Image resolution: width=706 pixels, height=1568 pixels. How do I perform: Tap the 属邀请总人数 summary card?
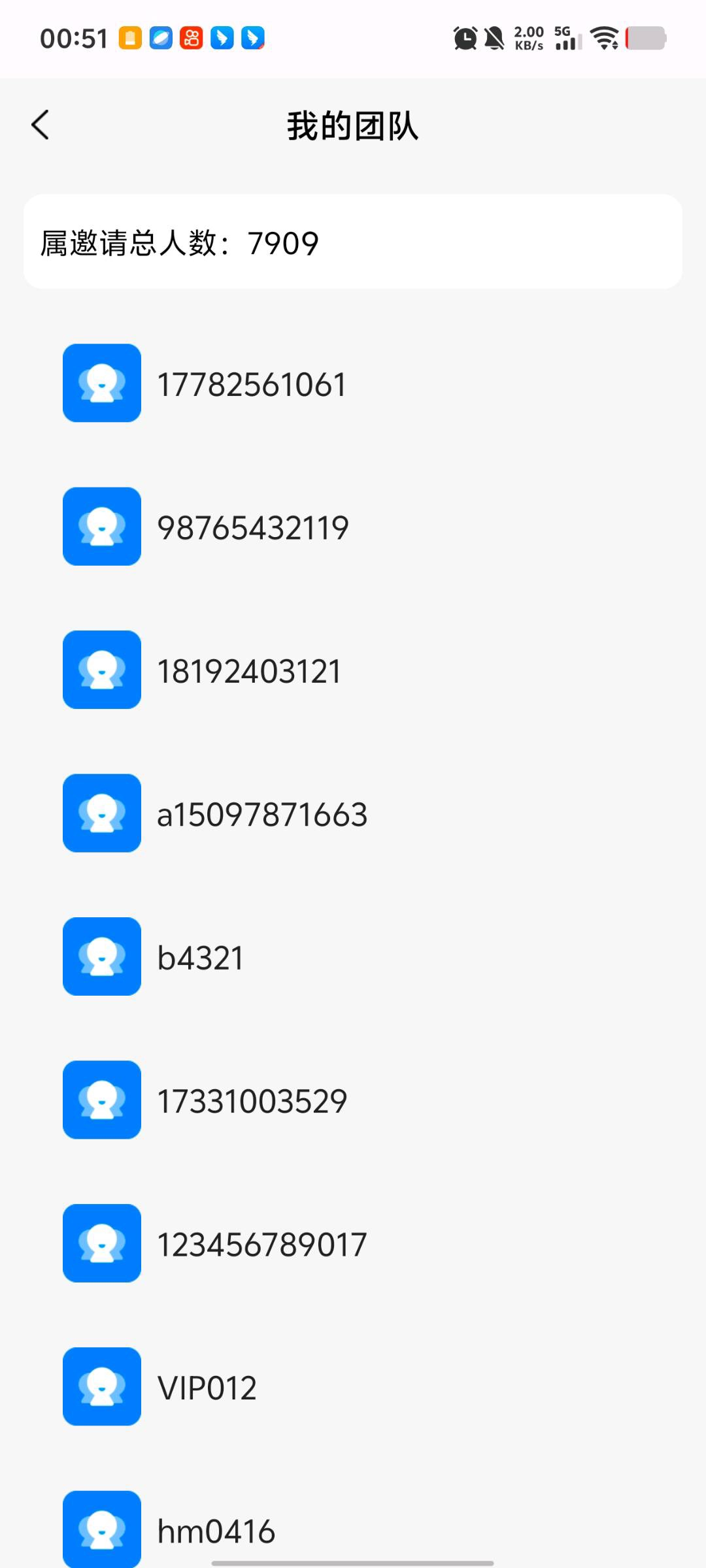[x=353, y=242]
